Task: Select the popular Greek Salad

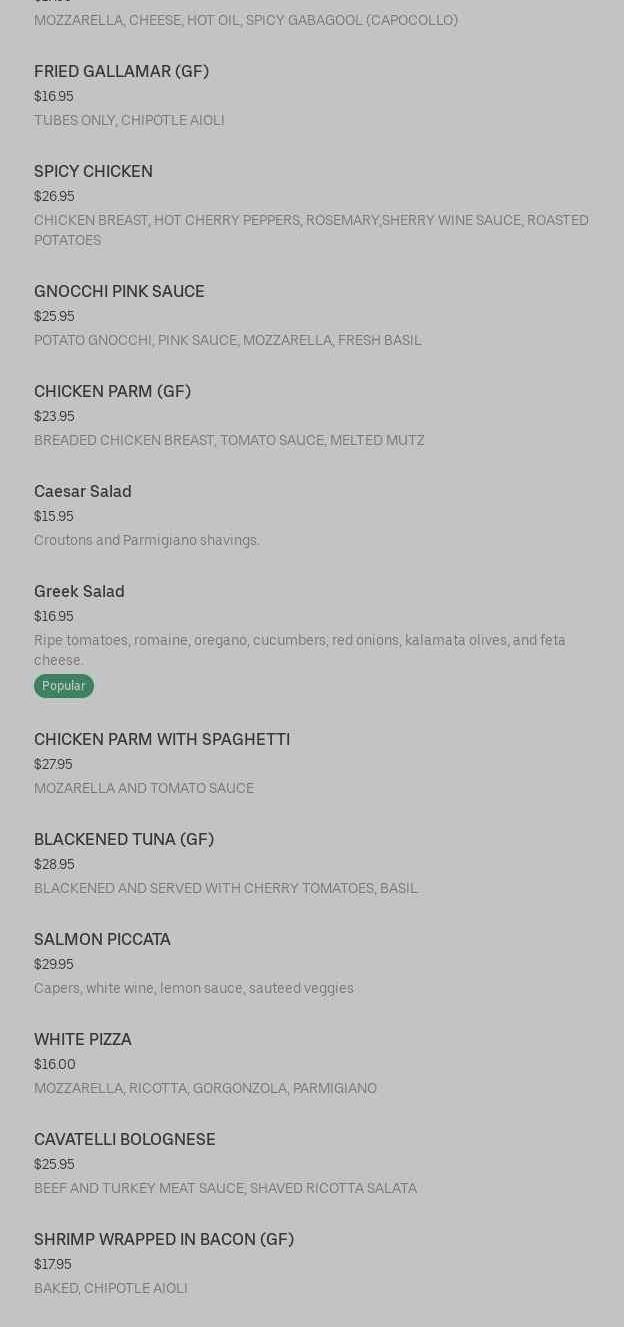Action: [x=79, y=592]
